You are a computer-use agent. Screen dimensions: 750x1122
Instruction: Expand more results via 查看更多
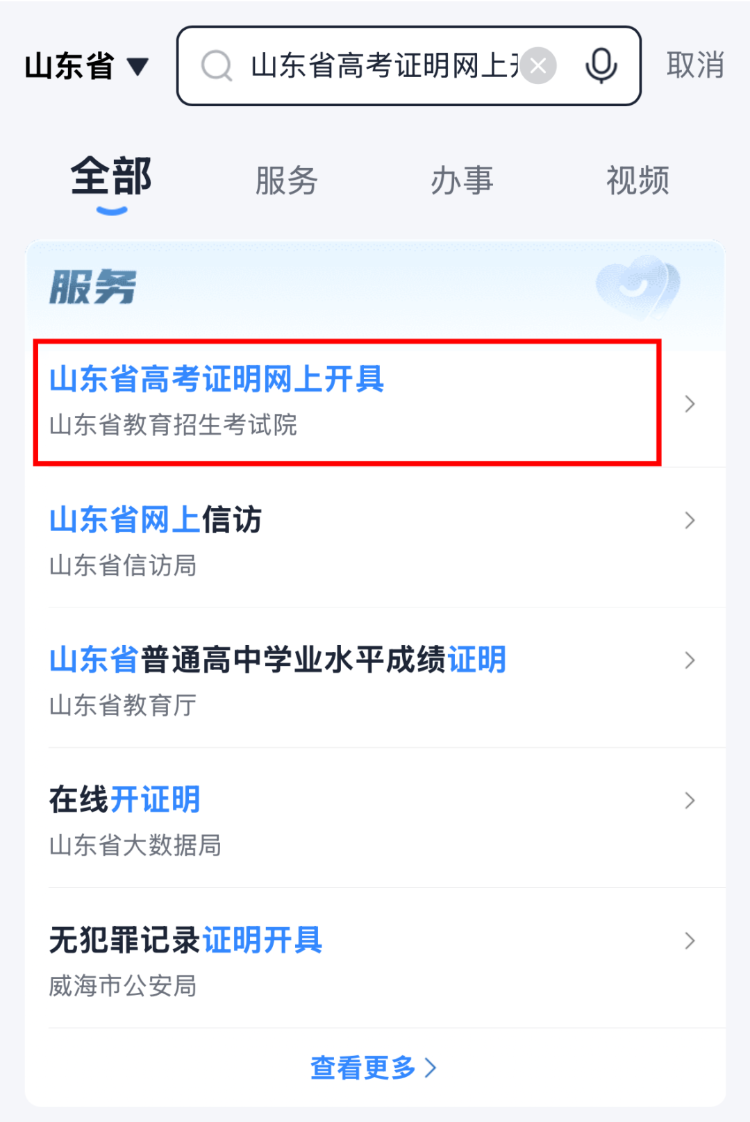(x=375, y=1067)
